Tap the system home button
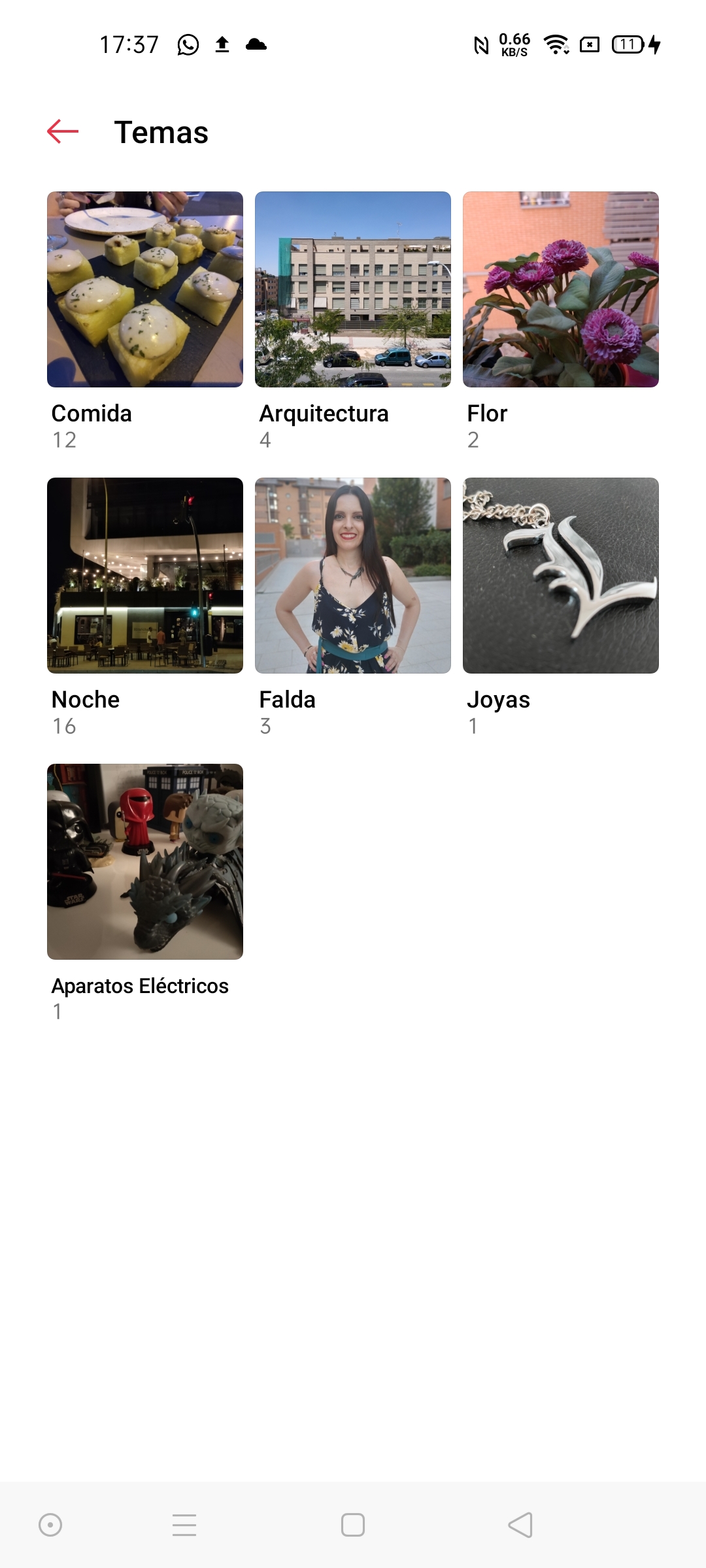706x1568 pixels. pos(353,1525)
